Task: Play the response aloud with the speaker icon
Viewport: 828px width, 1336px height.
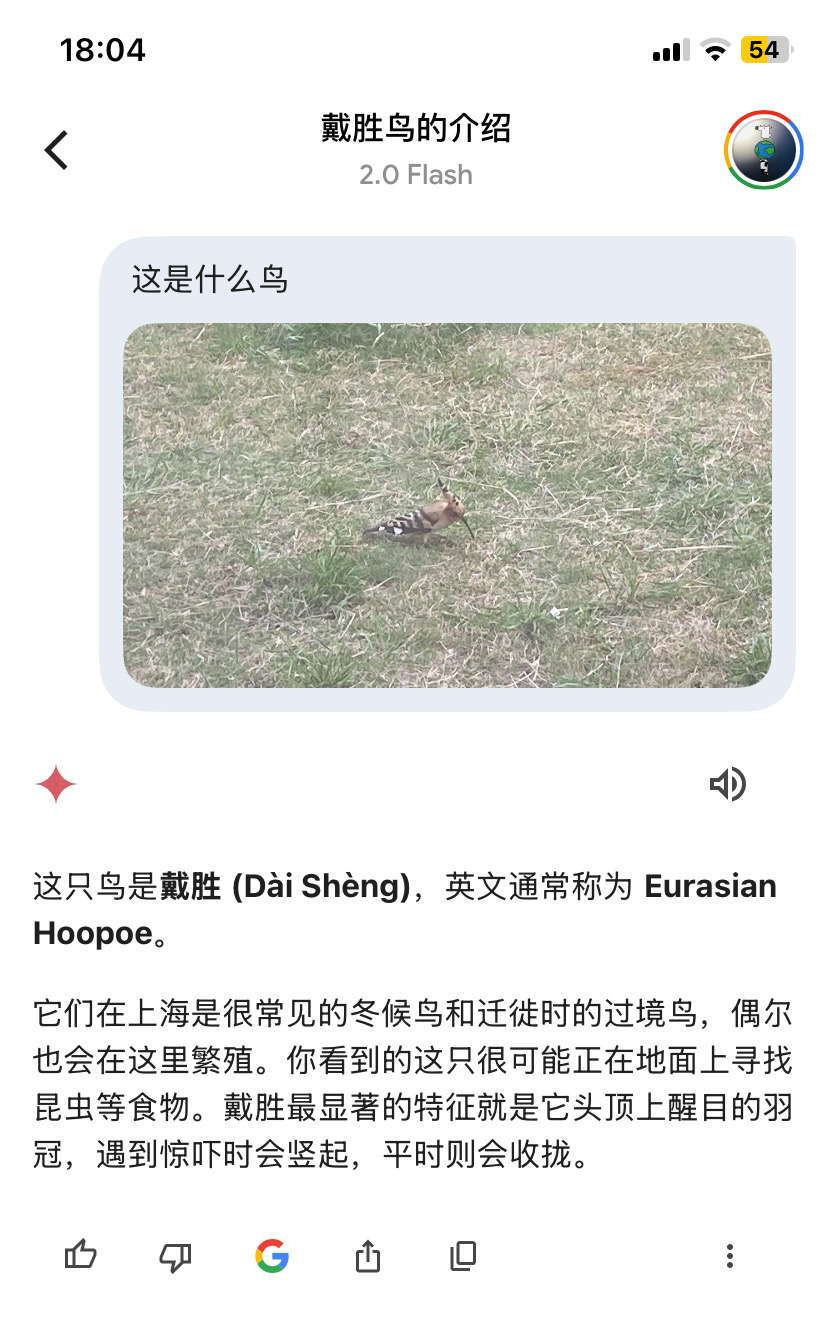Action: click(x=728, y=784)
